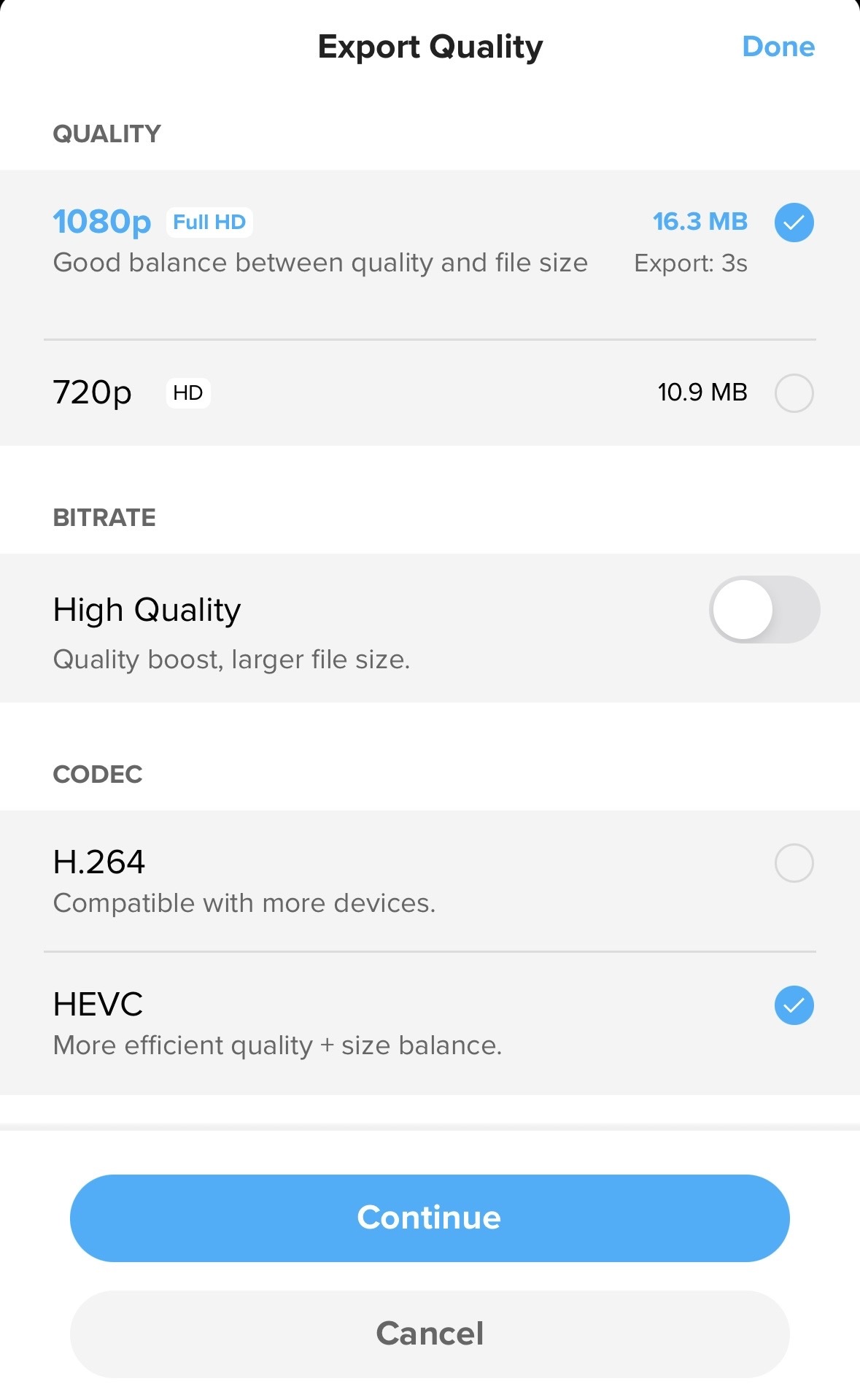Image resolution: width=860 pixels, height=1400 pixels.
Task: Tap the QUALITY section header
Action: coord(106,133)
